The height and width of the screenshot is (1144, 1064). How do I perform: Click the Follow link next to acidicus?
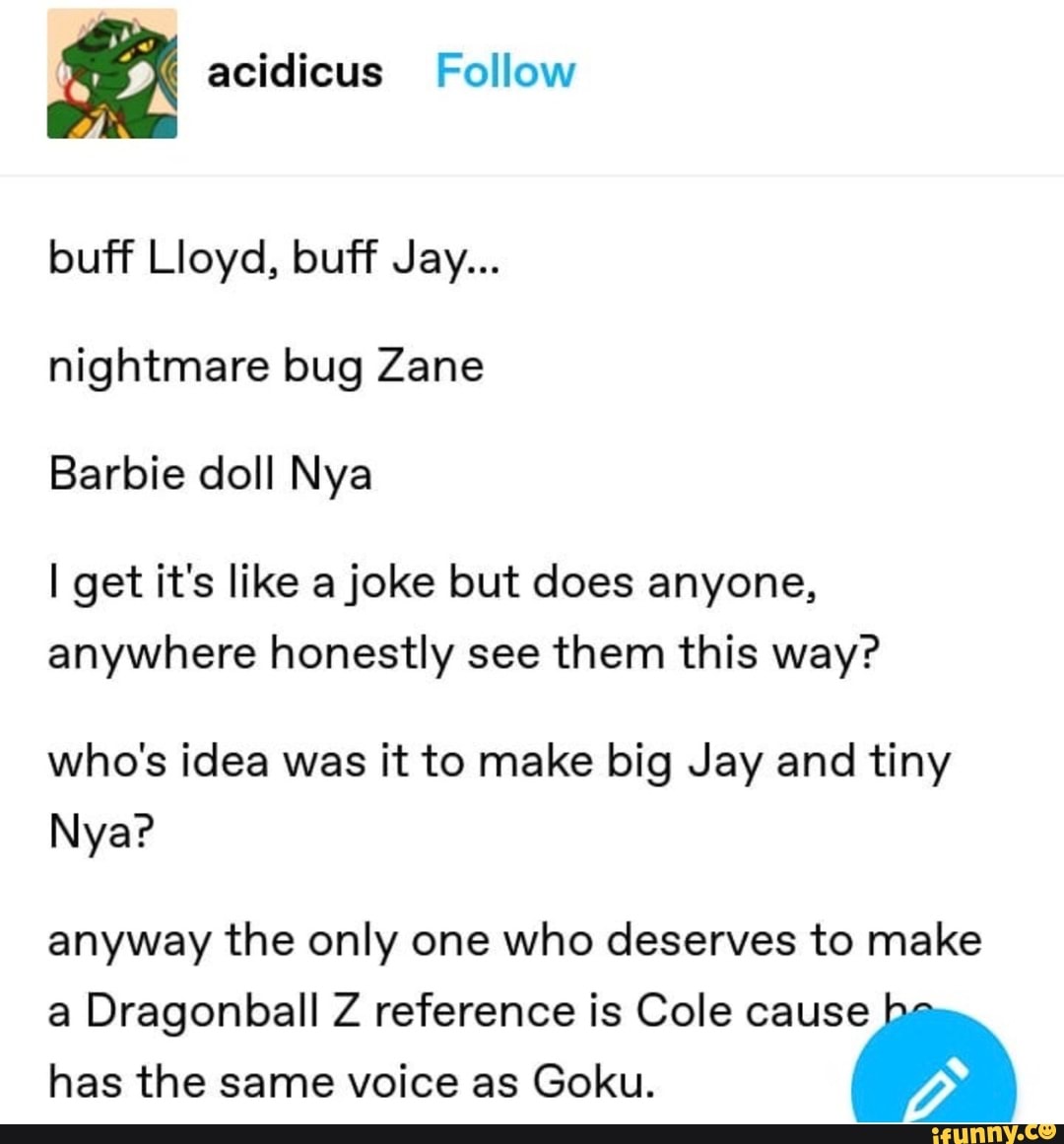point(504,69)
